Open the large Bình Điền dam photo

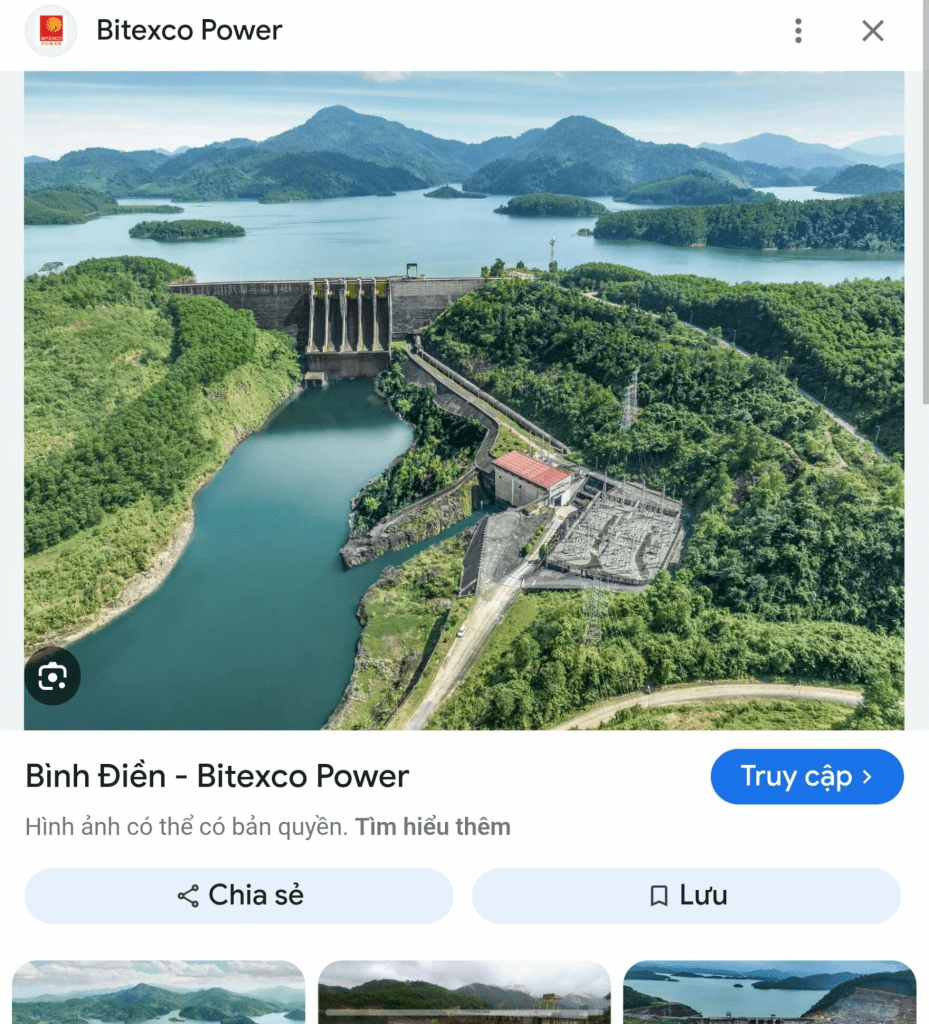tap(464, 400)
